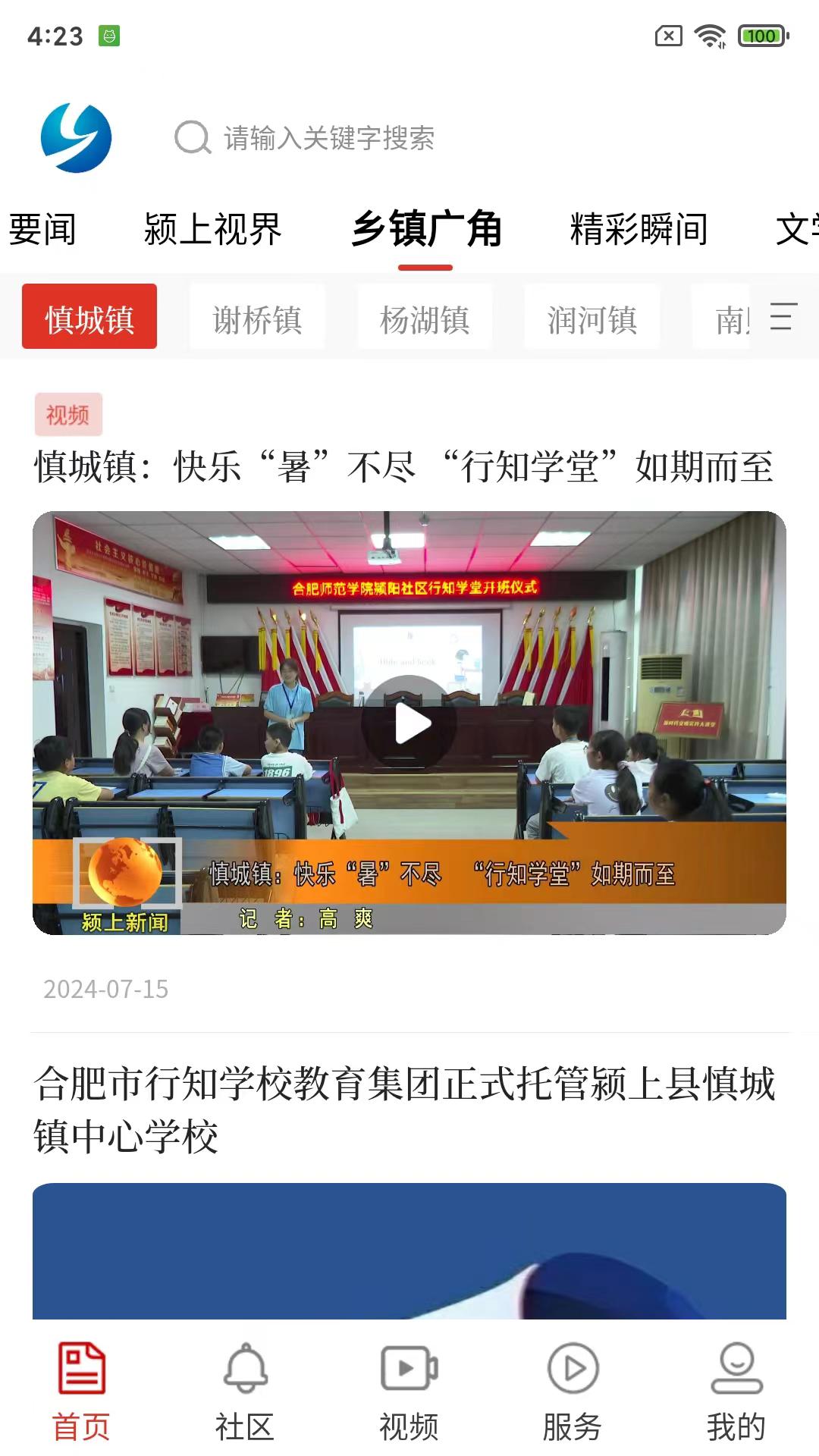Open the 颍上视界 tab
819x1456 pixels.
pyautogui.click(x=212, y=229)
